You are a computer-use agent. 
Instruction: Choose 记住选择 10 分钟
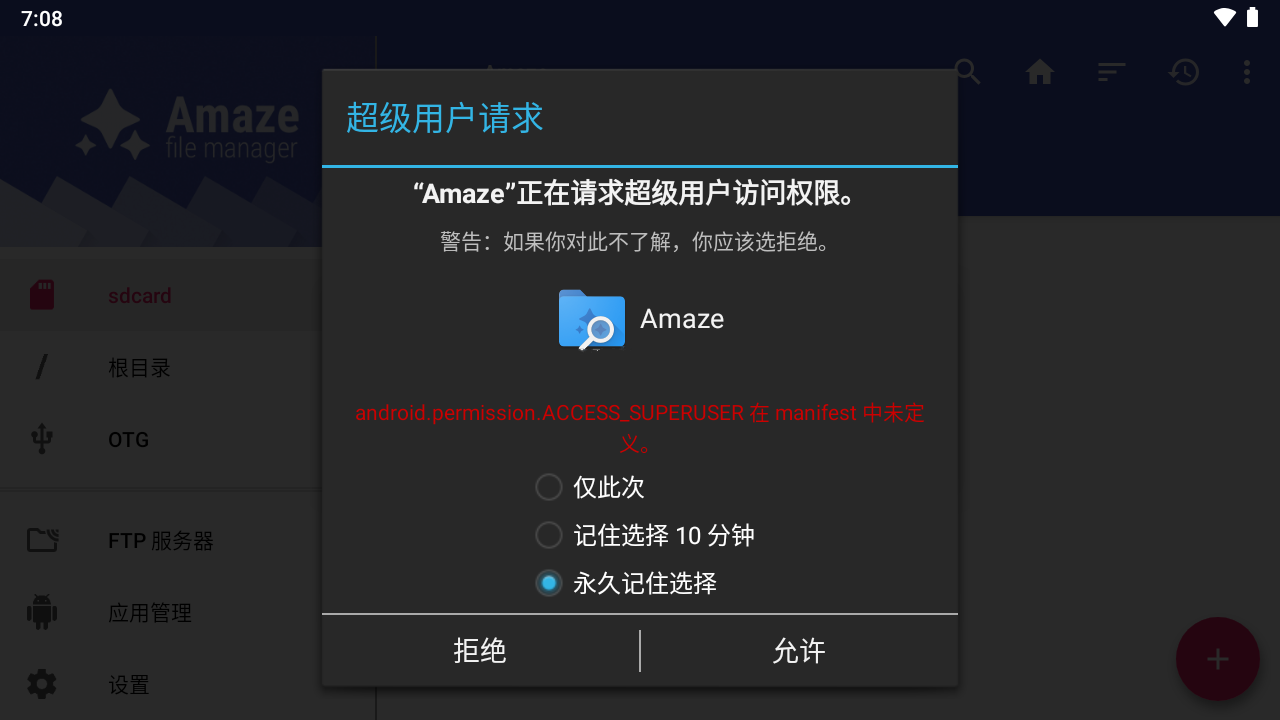tap(549, 535)
